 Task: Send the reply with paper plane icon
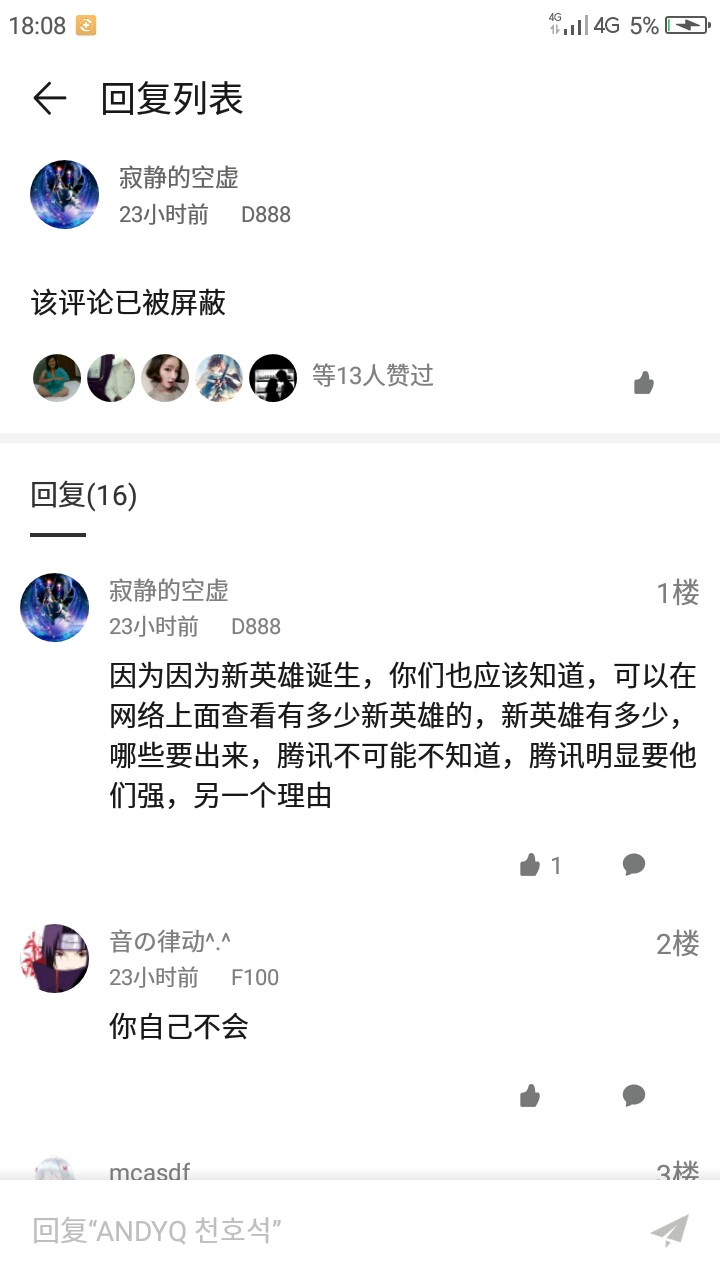coord(669,1230)
